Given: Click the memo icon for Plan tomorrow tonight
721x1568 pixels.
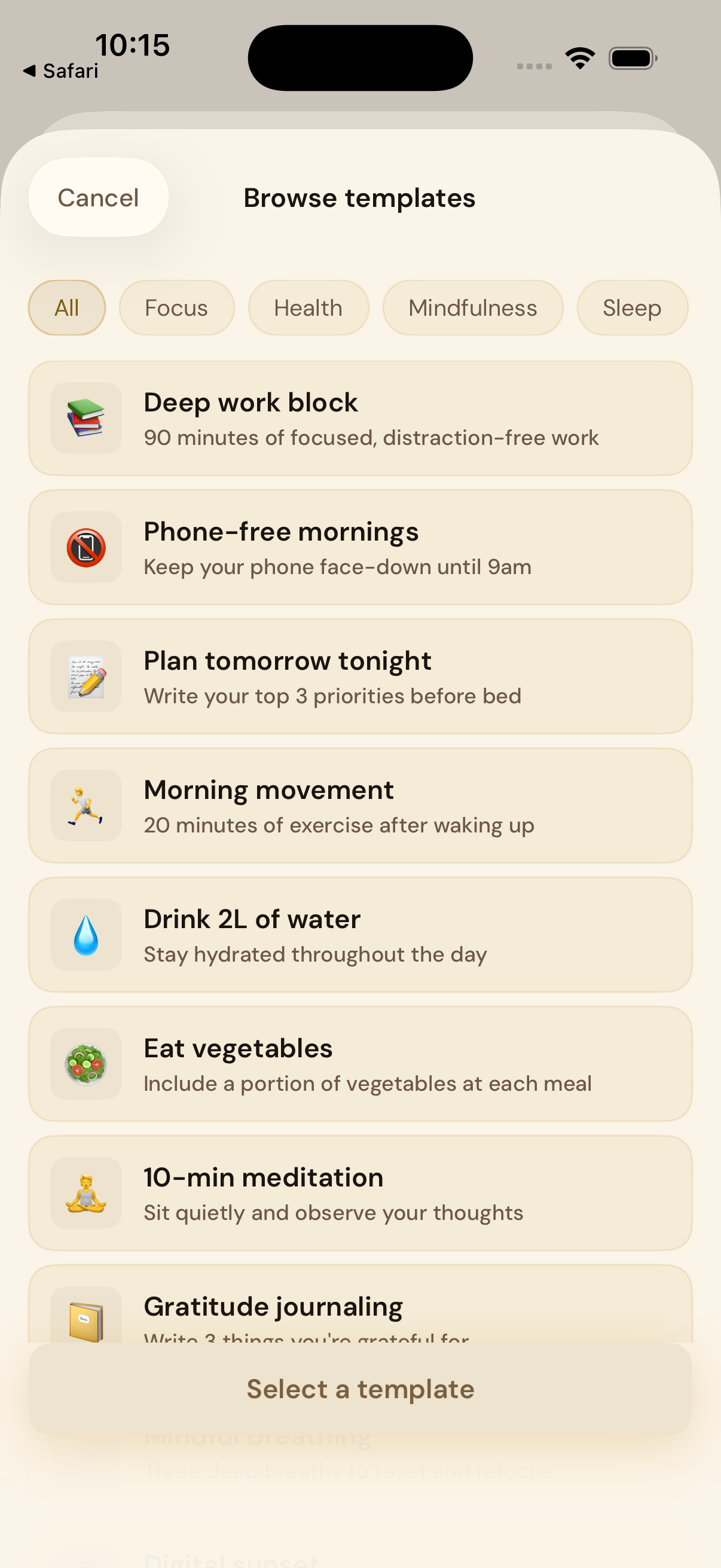Looking at the screenshot, I should (x=85, y=676).
